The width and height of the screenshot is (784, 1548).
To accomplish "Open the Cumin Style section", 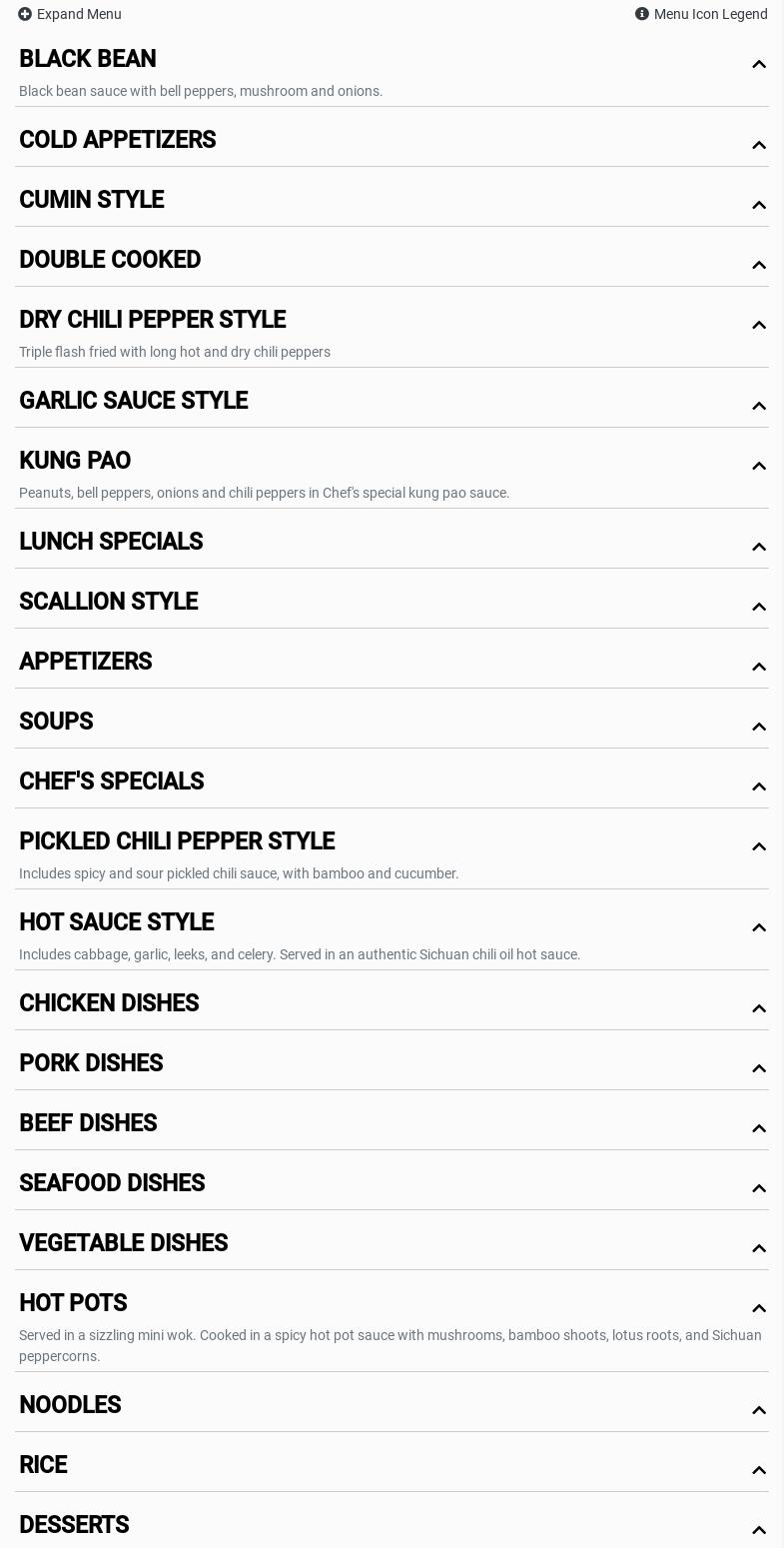I will click(92, 201).
